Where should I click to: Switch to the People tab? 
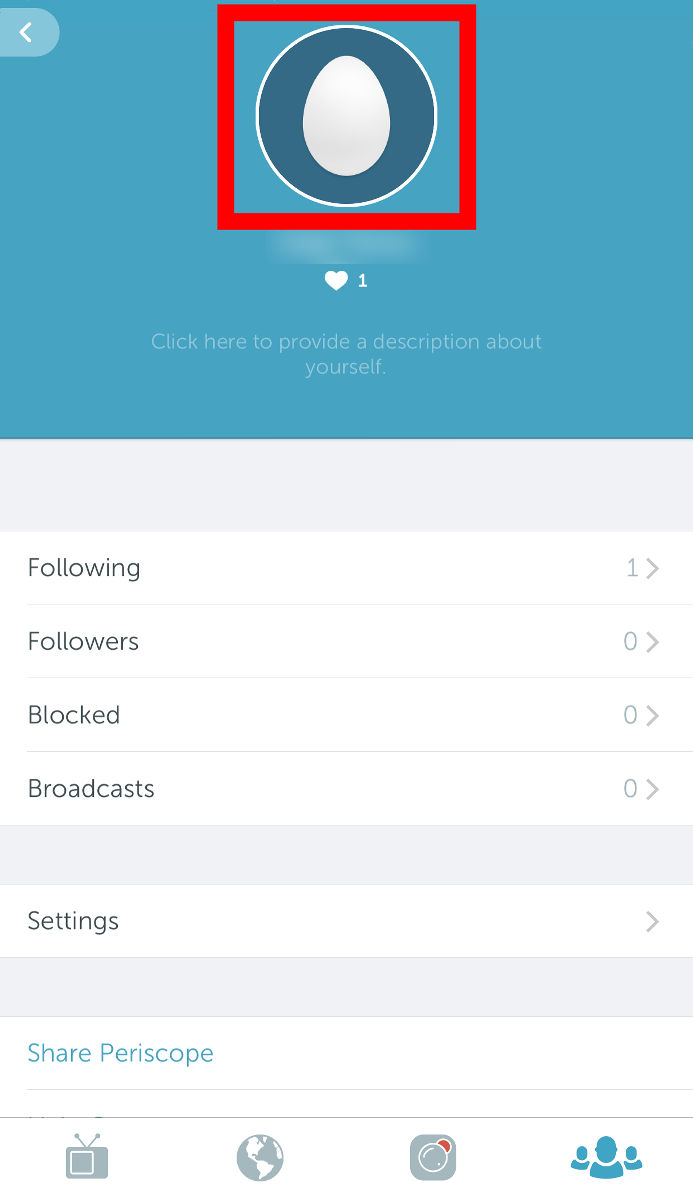pyautogui.click(x=606, y=1158)
